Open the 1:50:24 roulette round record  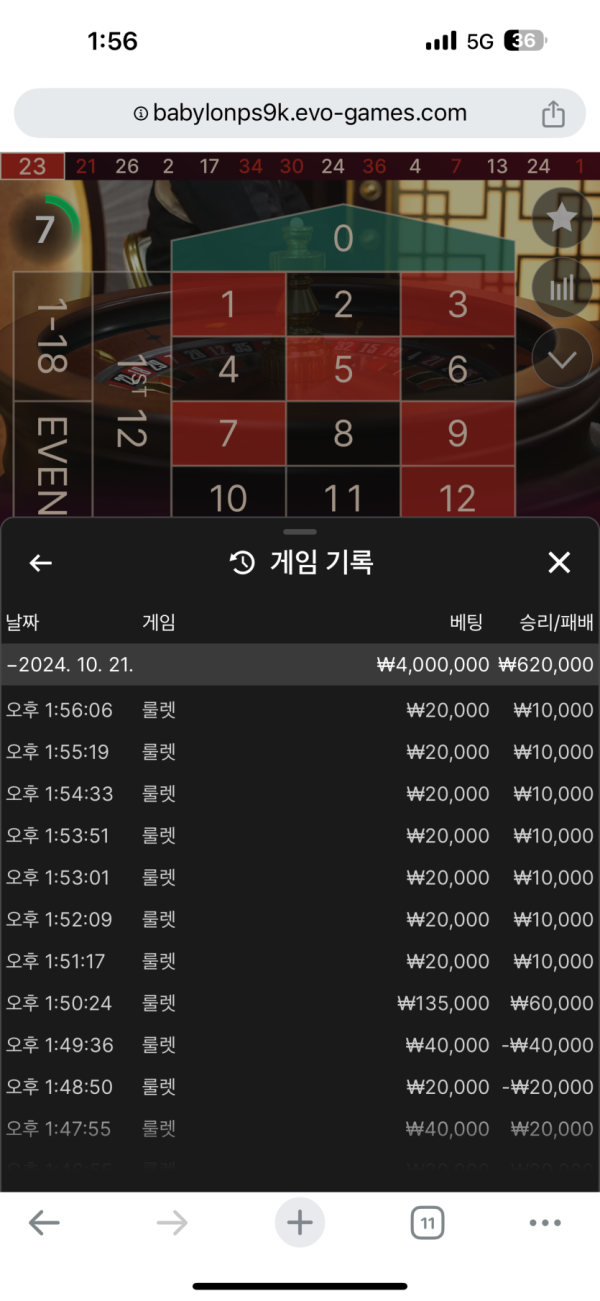click(x=300, y=1003)
